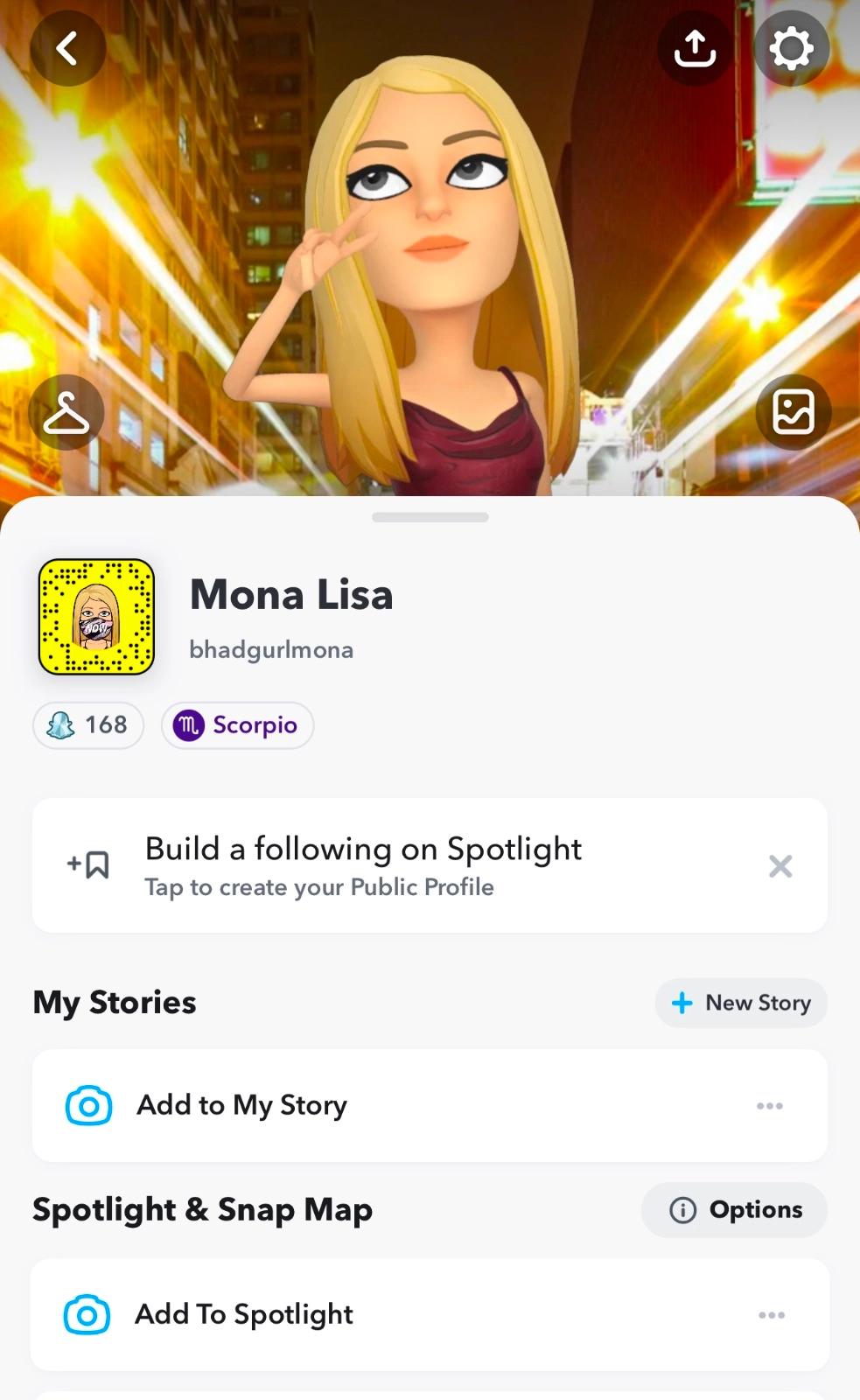
Task: Change the profile background image
Action: tap(793, 412)
